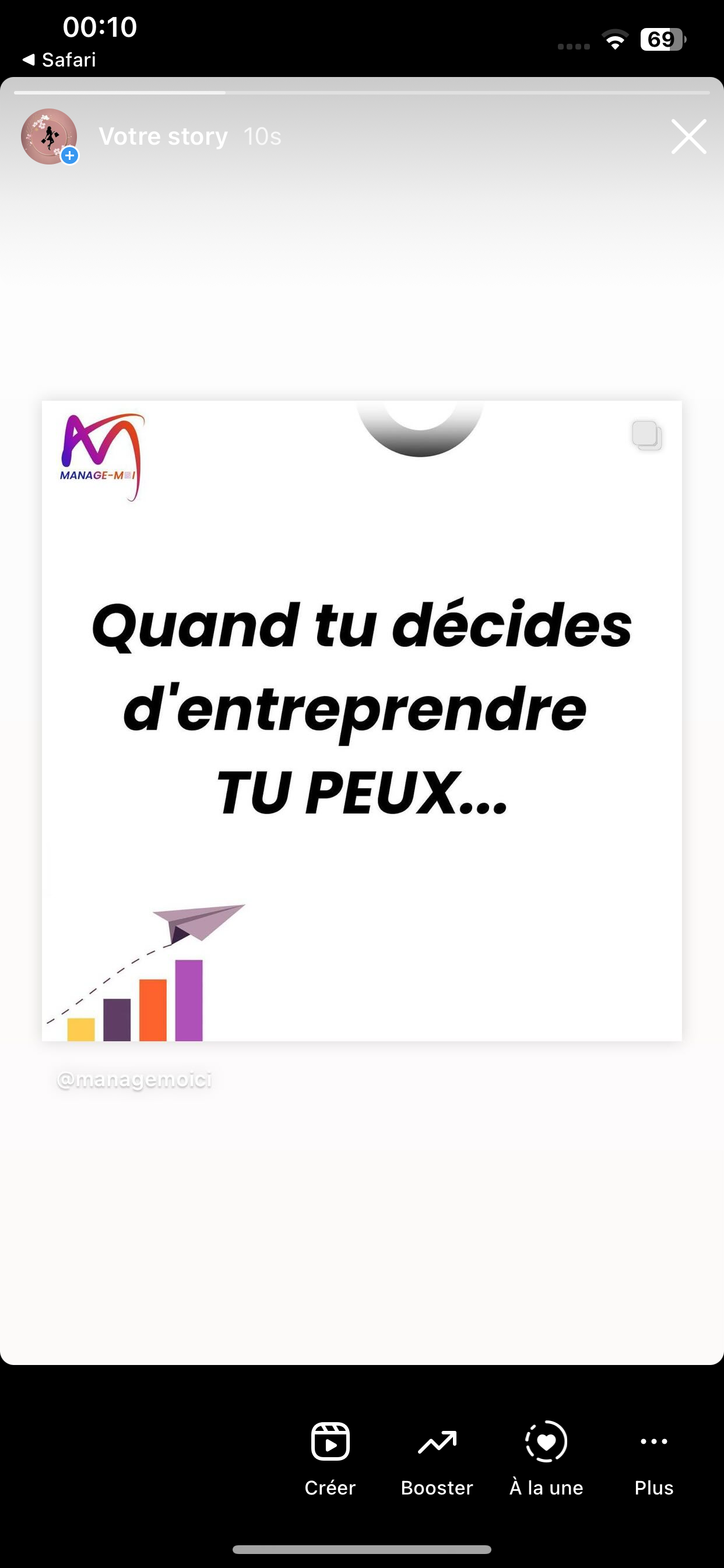
Task: Open the shared Manage-Moi post
Action: pos(362,720)
